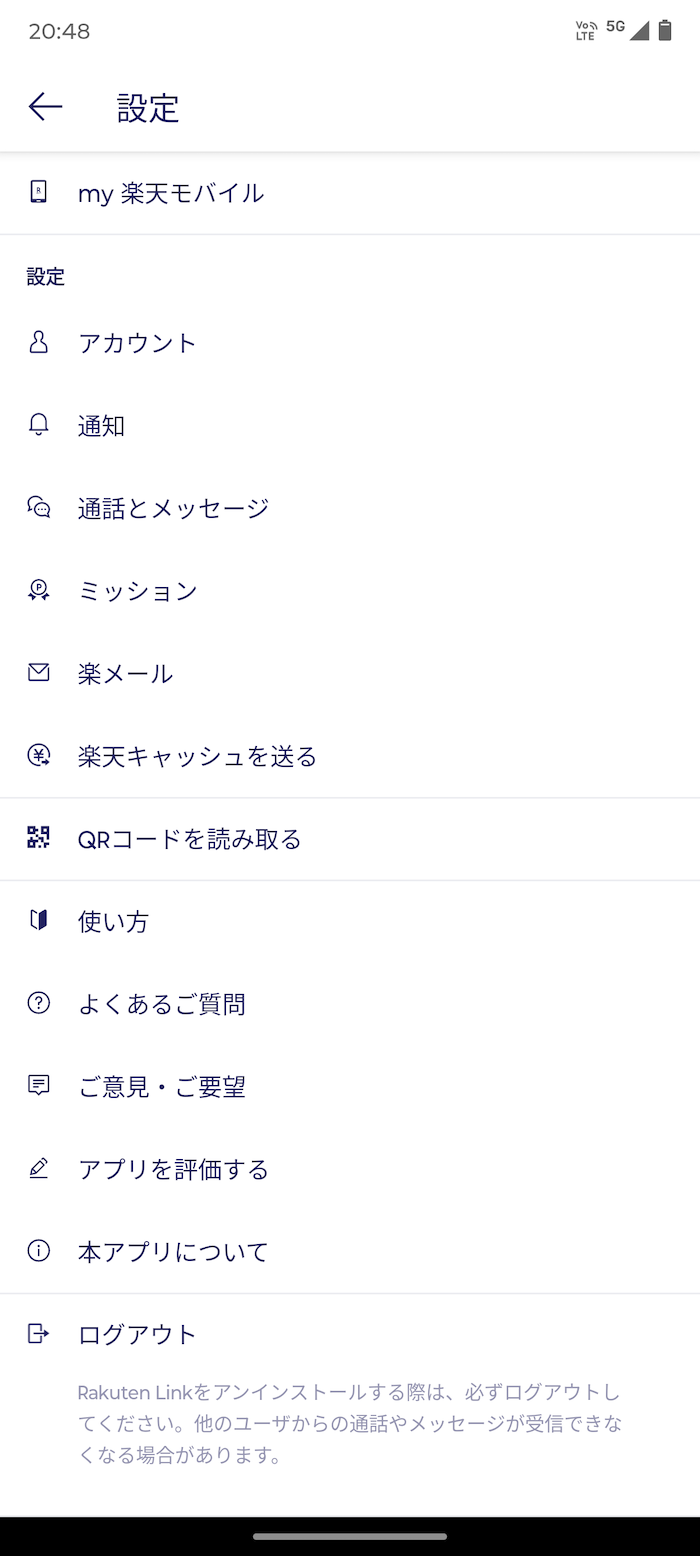Open 通知 settings
The height and width of the screenshot is (1556, 700).
coord(350,425)
